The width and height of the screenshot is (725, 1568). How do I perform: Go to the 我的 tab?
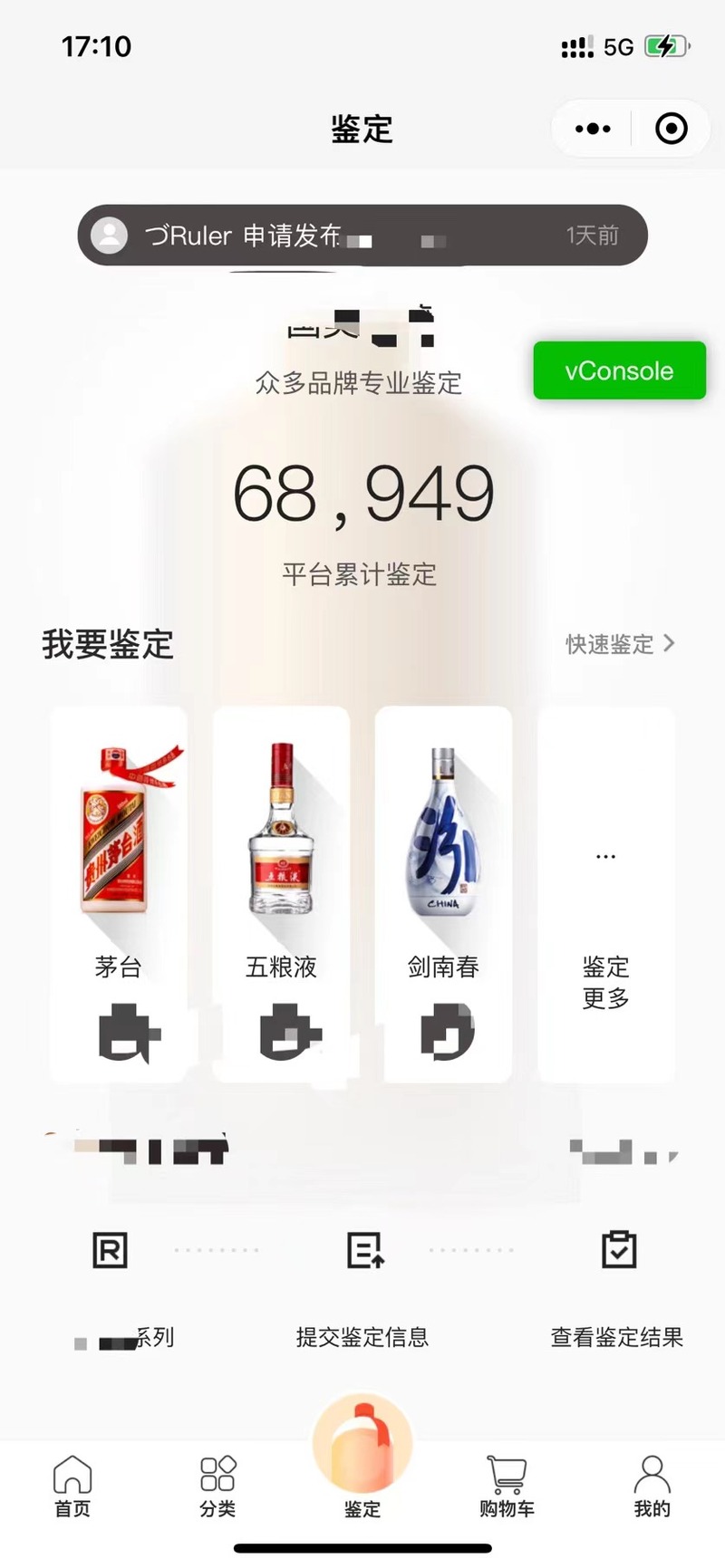(652, 1486)
